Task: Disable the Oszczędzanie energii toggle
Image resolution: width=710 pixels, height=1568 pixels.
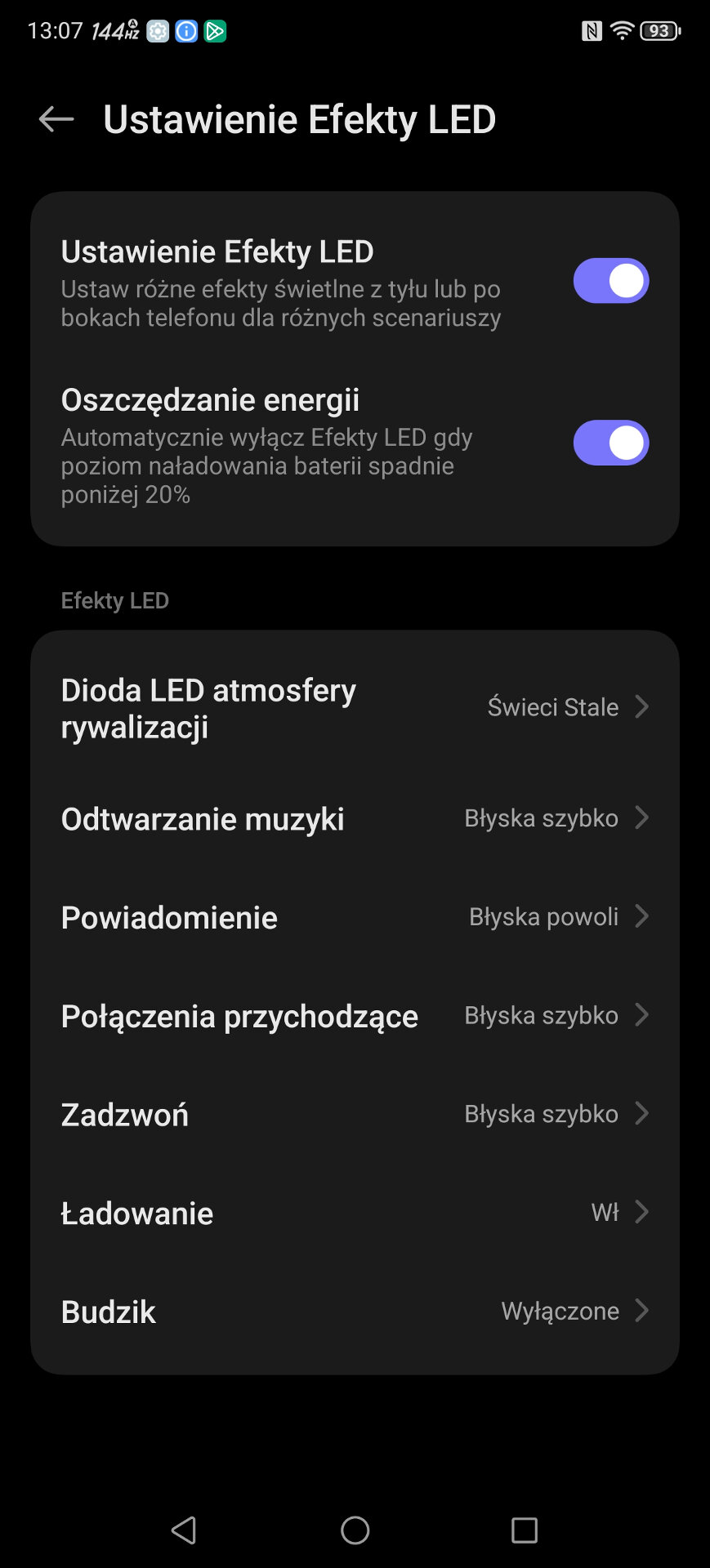Action: pyautogui.click(x=610, y=443)
